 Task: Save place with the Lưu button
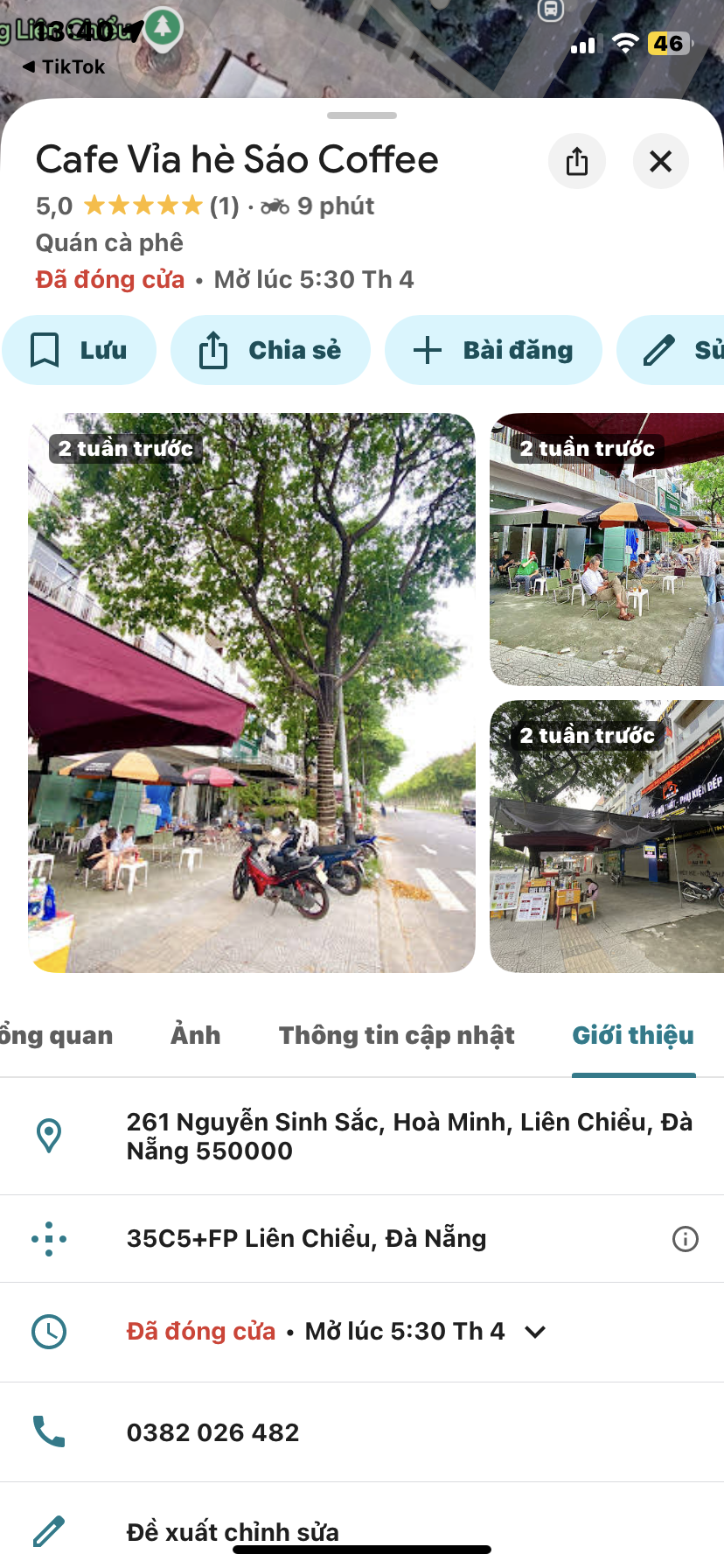(x=79, y=350)
